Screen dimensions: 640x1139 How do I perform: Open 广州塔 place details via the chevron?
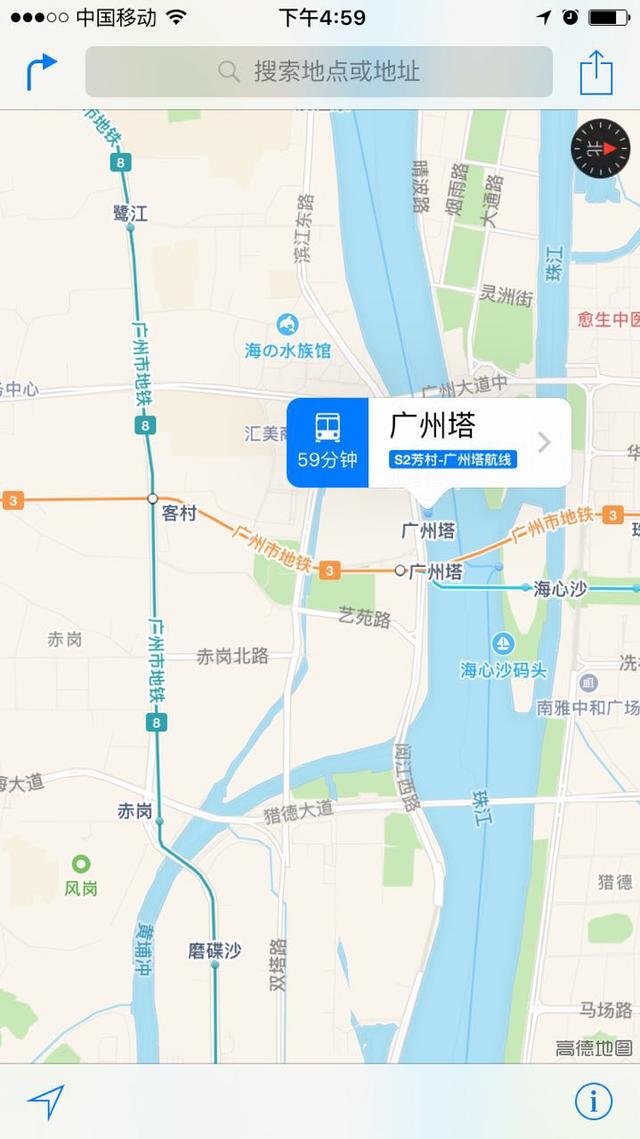pyautogui.click(x=544, y=442)
